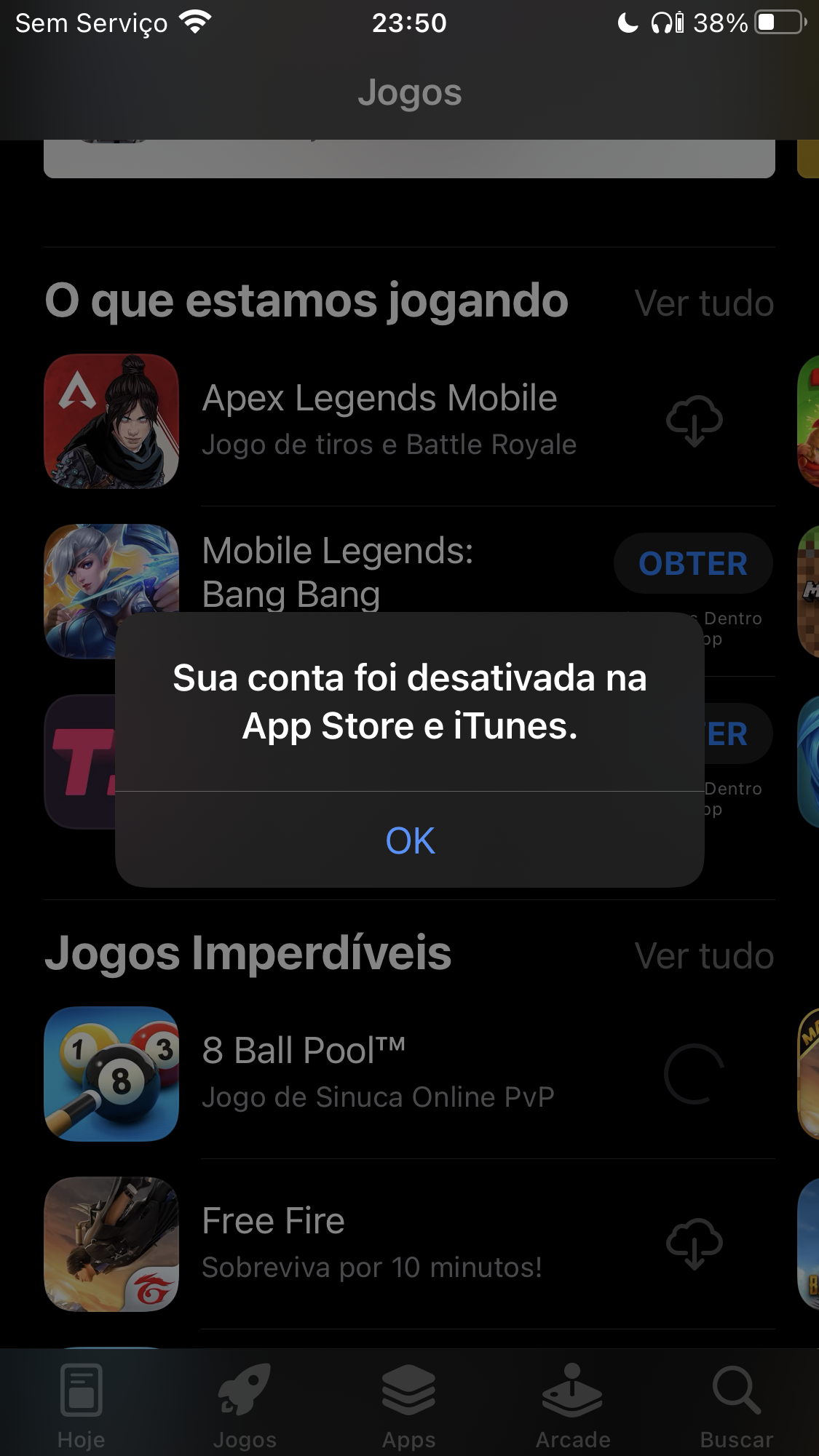Switch to the Hoje tab
This screenshot has height=1456, width=819.
(x=82, y=1406)
